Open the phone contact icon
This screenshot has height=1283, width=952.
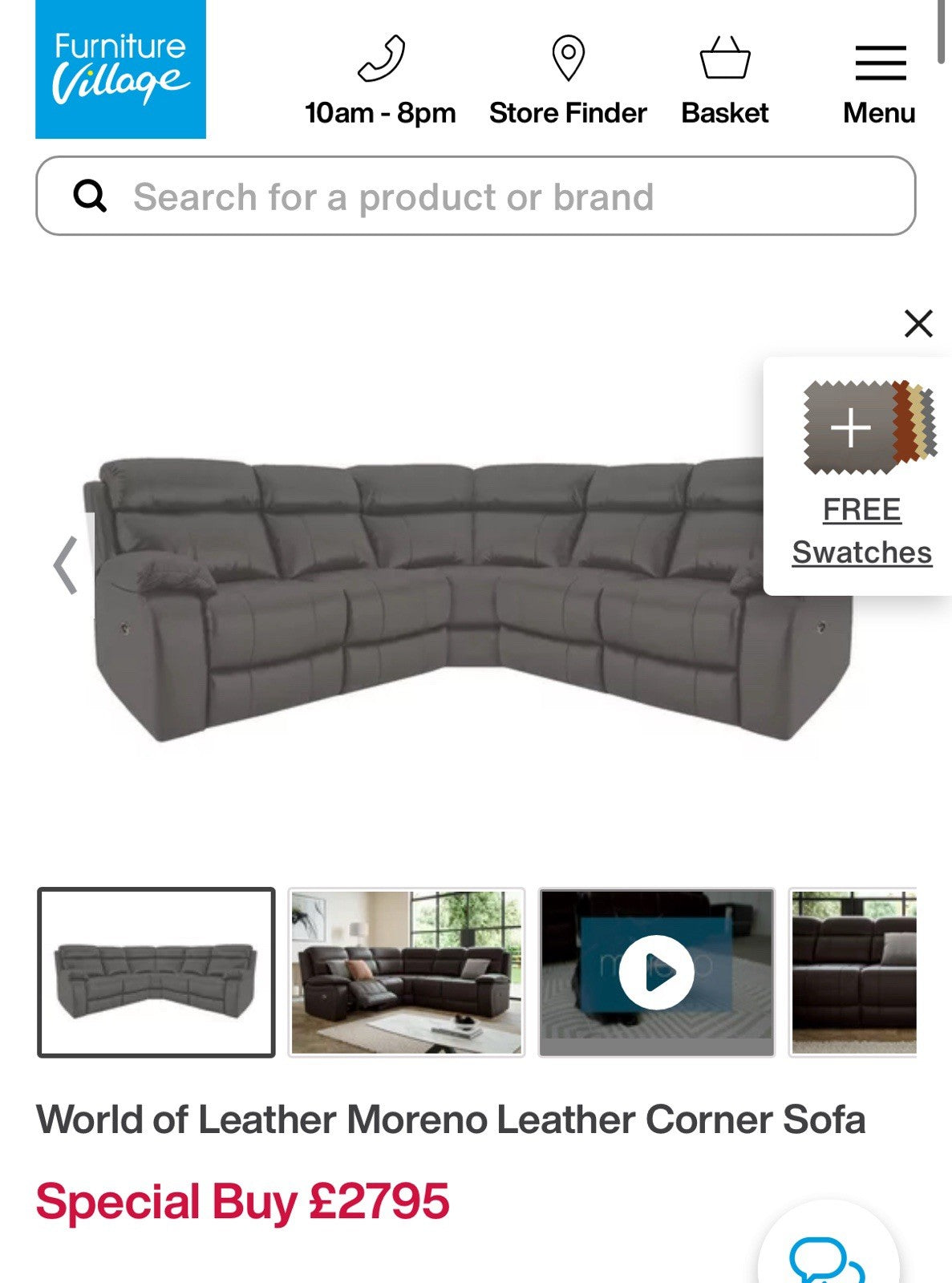(x=380, y=60)
